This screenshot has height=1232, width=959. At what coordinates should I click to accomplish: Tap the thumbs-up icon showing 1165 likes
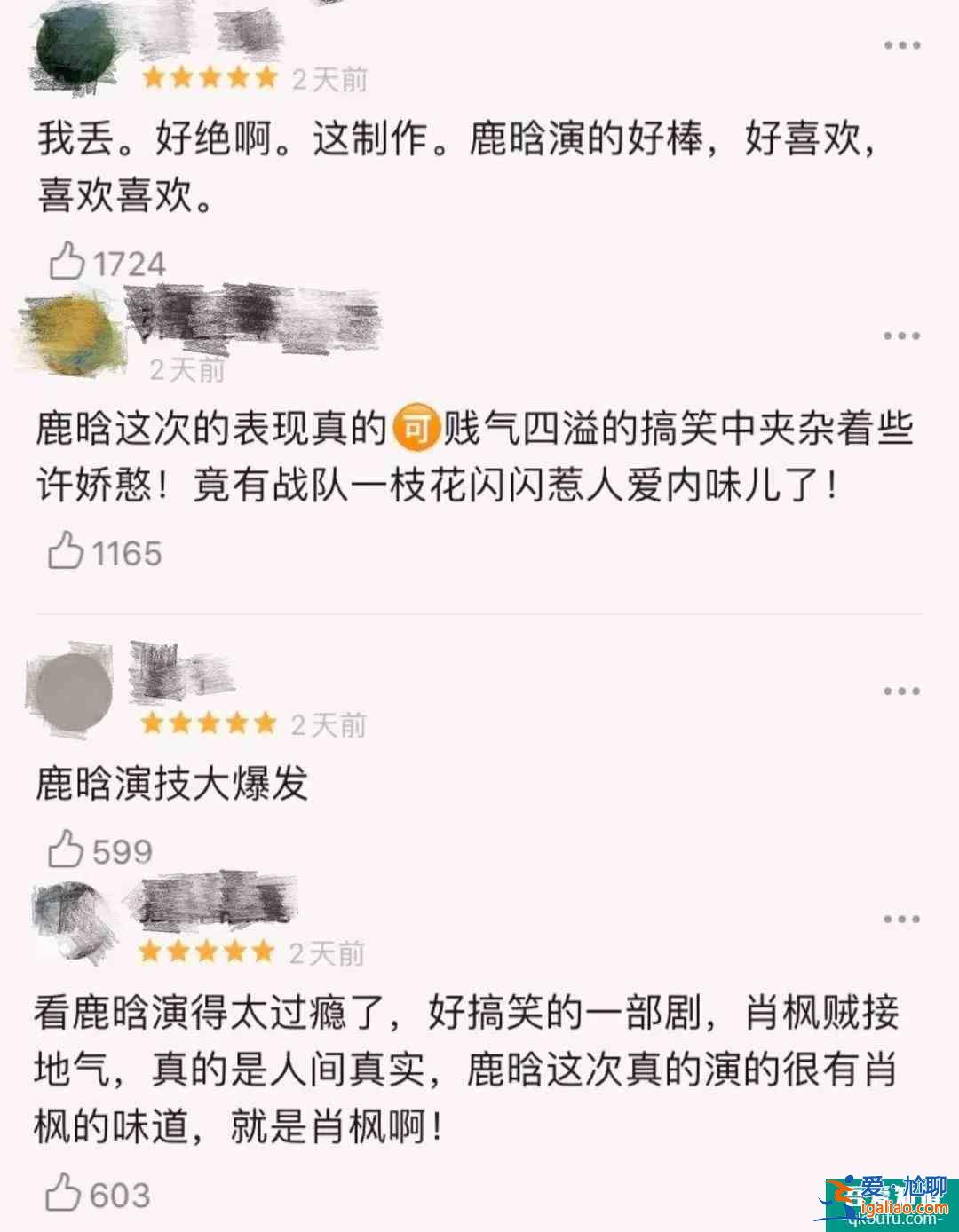pyautogui.click(x=67, y=552)
